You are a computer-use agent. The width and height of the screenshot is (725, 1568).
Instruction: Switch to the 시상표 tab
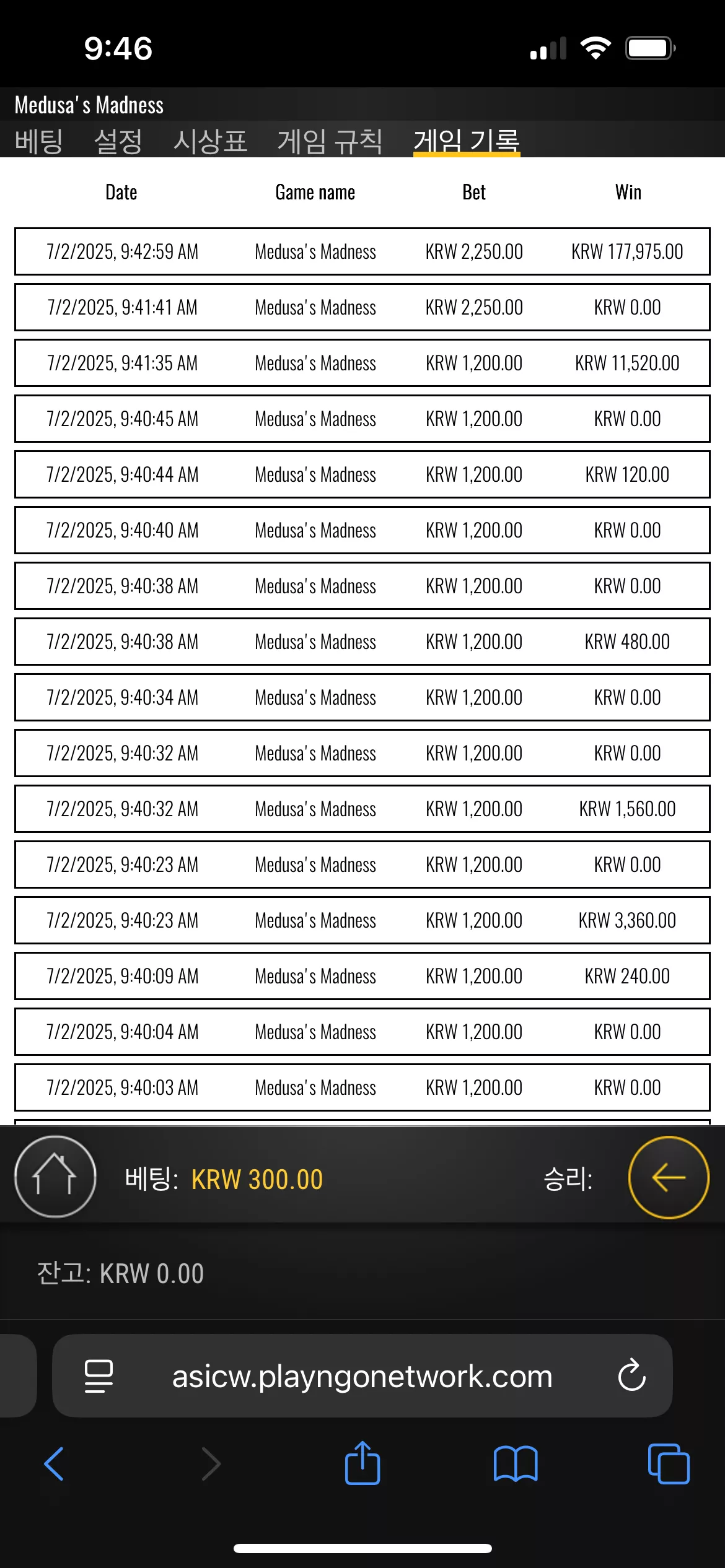(210, 141)
